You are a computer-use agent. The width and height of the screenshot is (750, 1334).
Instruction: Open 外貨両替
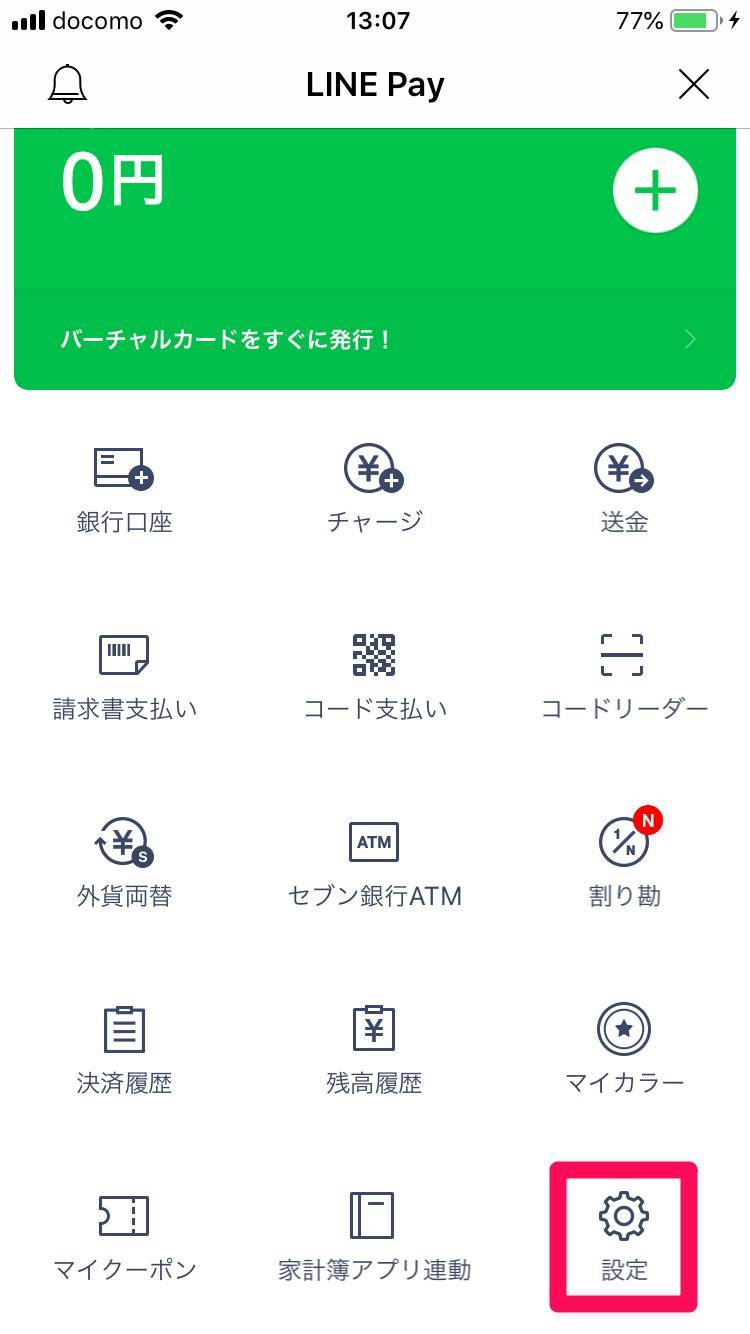click(124, 863)
